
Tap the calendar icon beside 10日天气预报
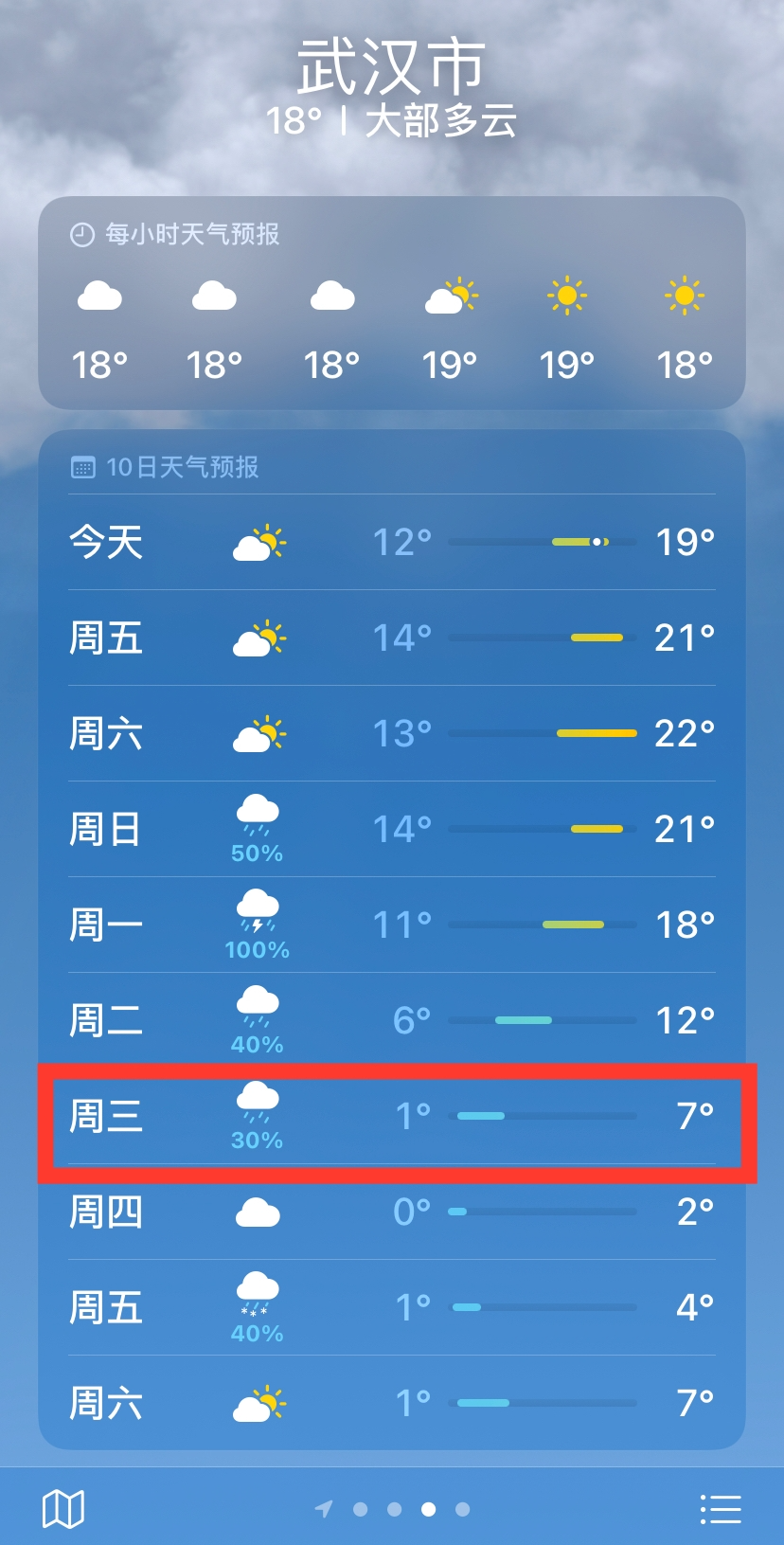84,467
